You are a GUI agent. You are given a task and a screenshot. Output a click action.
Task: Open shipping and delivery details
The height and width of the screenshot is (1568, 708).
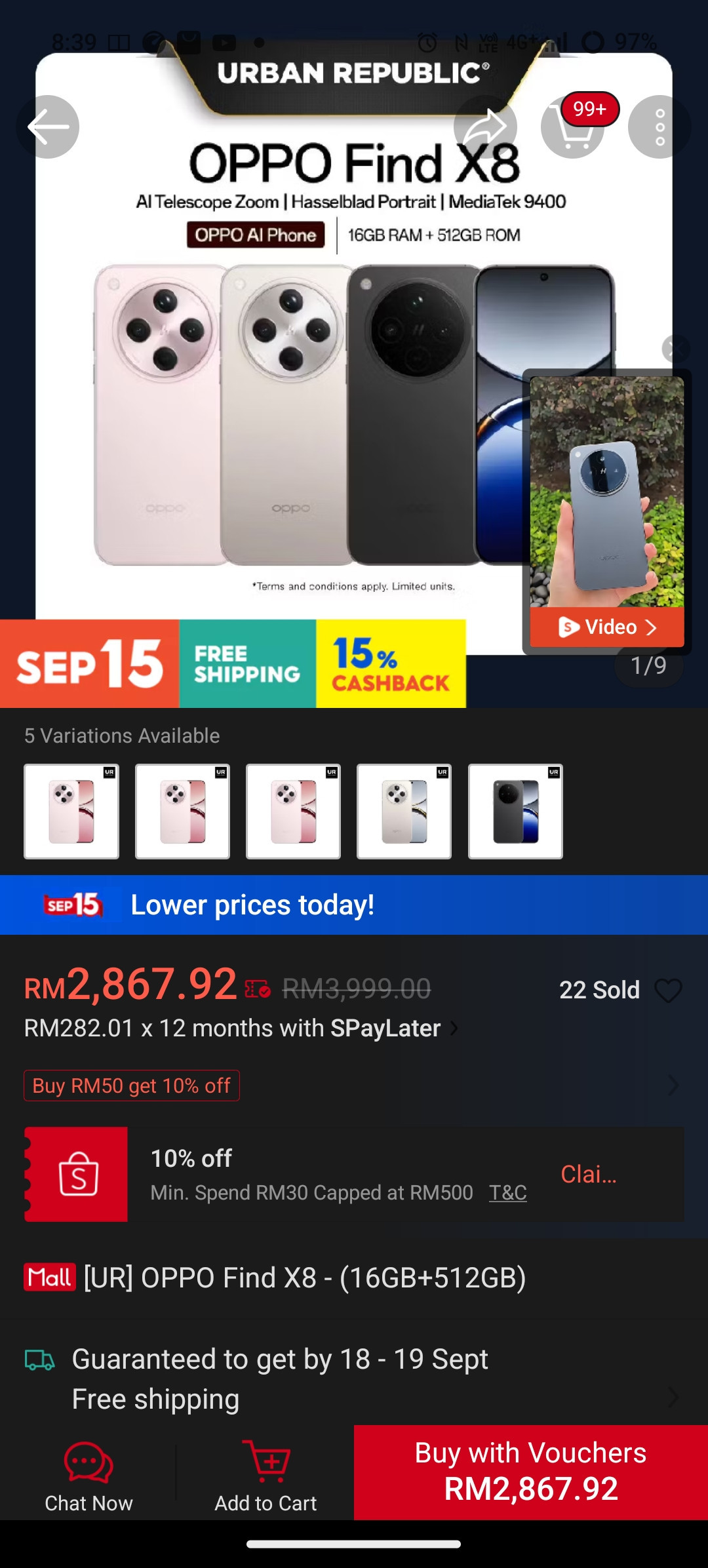(354, 1379)
